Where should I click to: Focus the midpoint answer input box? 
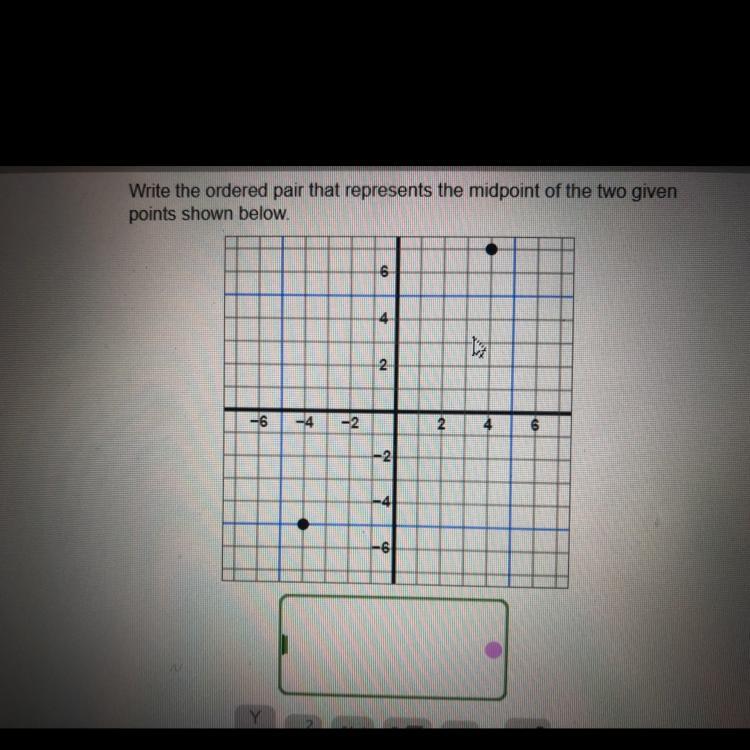392,647
